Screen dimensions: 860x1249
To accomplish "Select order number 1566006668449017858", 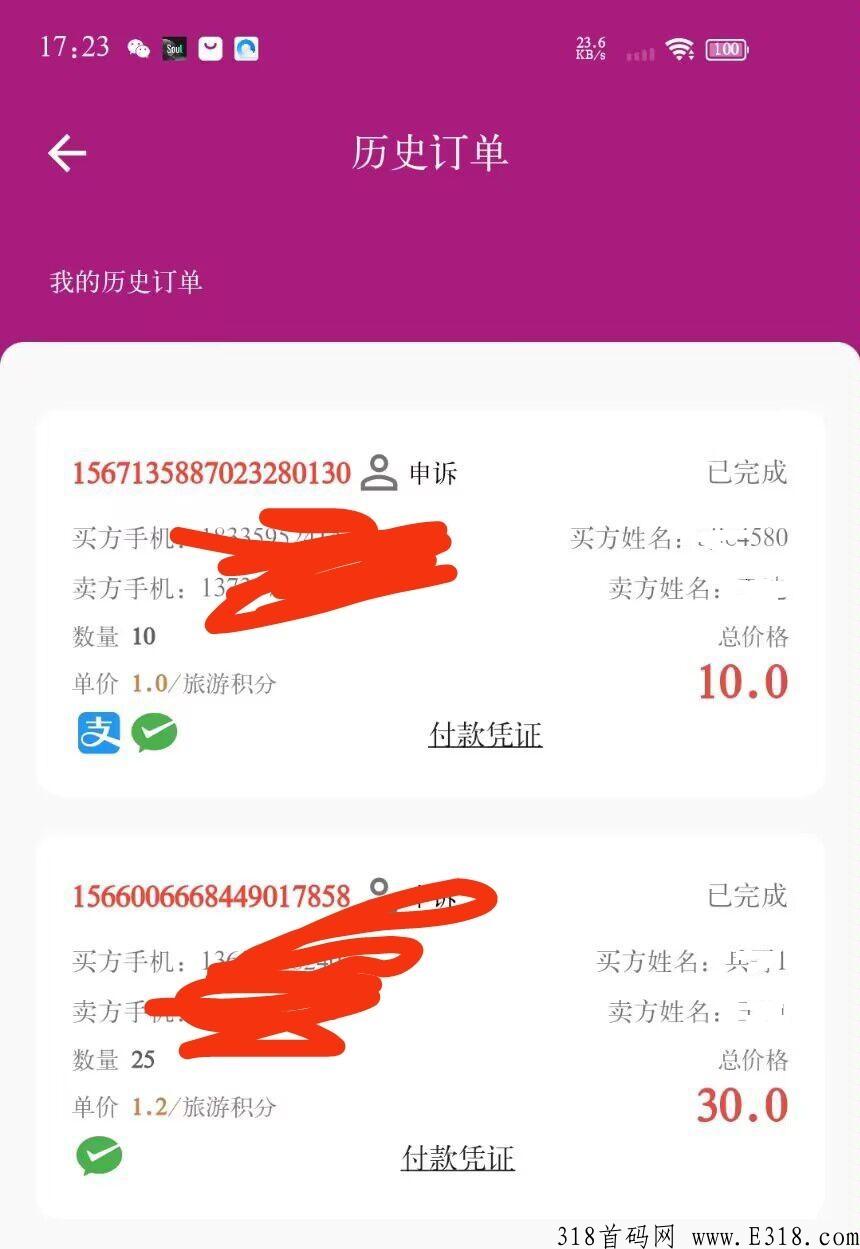I will pyautogui.click(x=210, y=897).
